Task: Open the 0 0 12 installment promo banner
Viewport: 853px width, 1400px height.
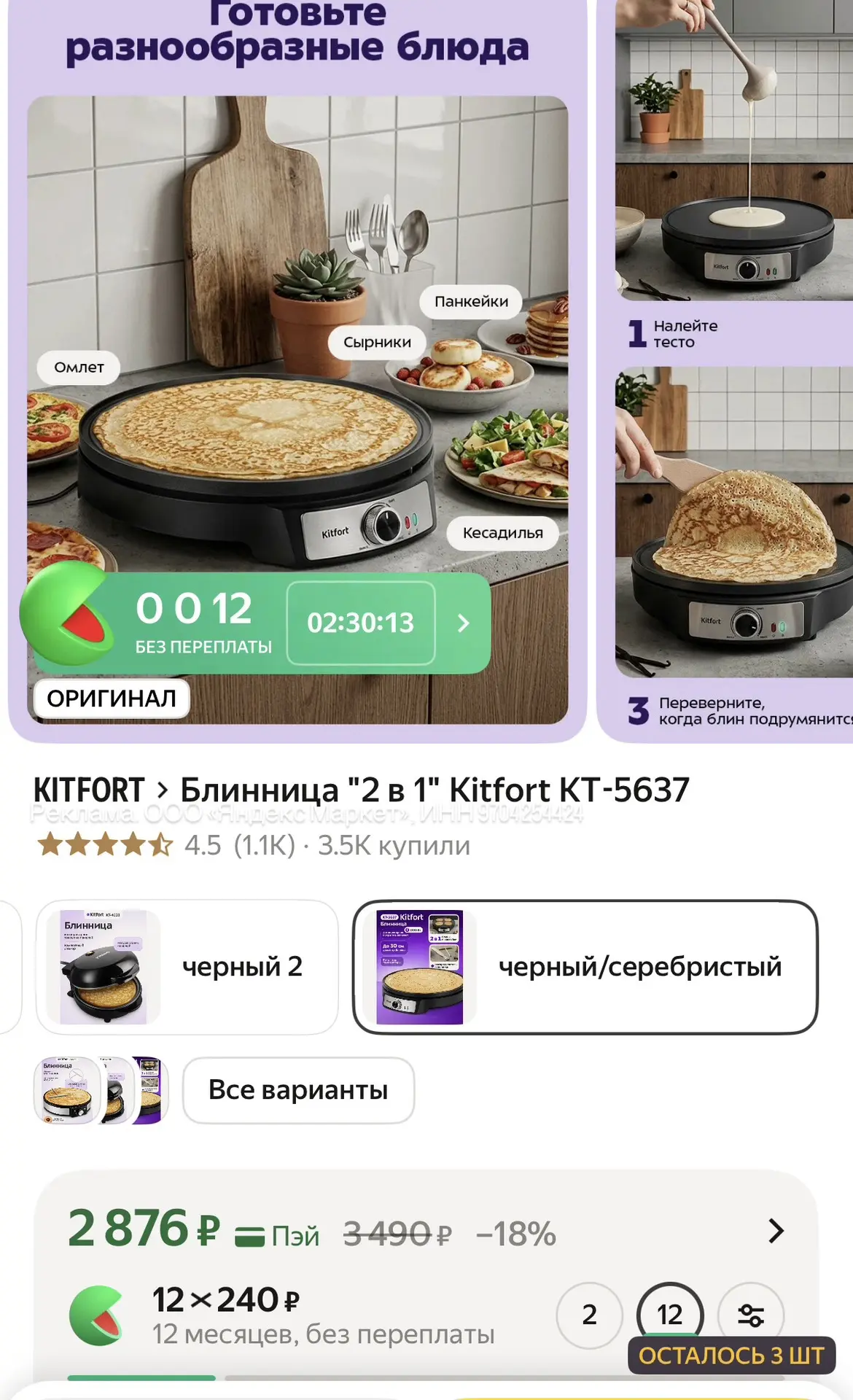Action: [x=255, y=622]
